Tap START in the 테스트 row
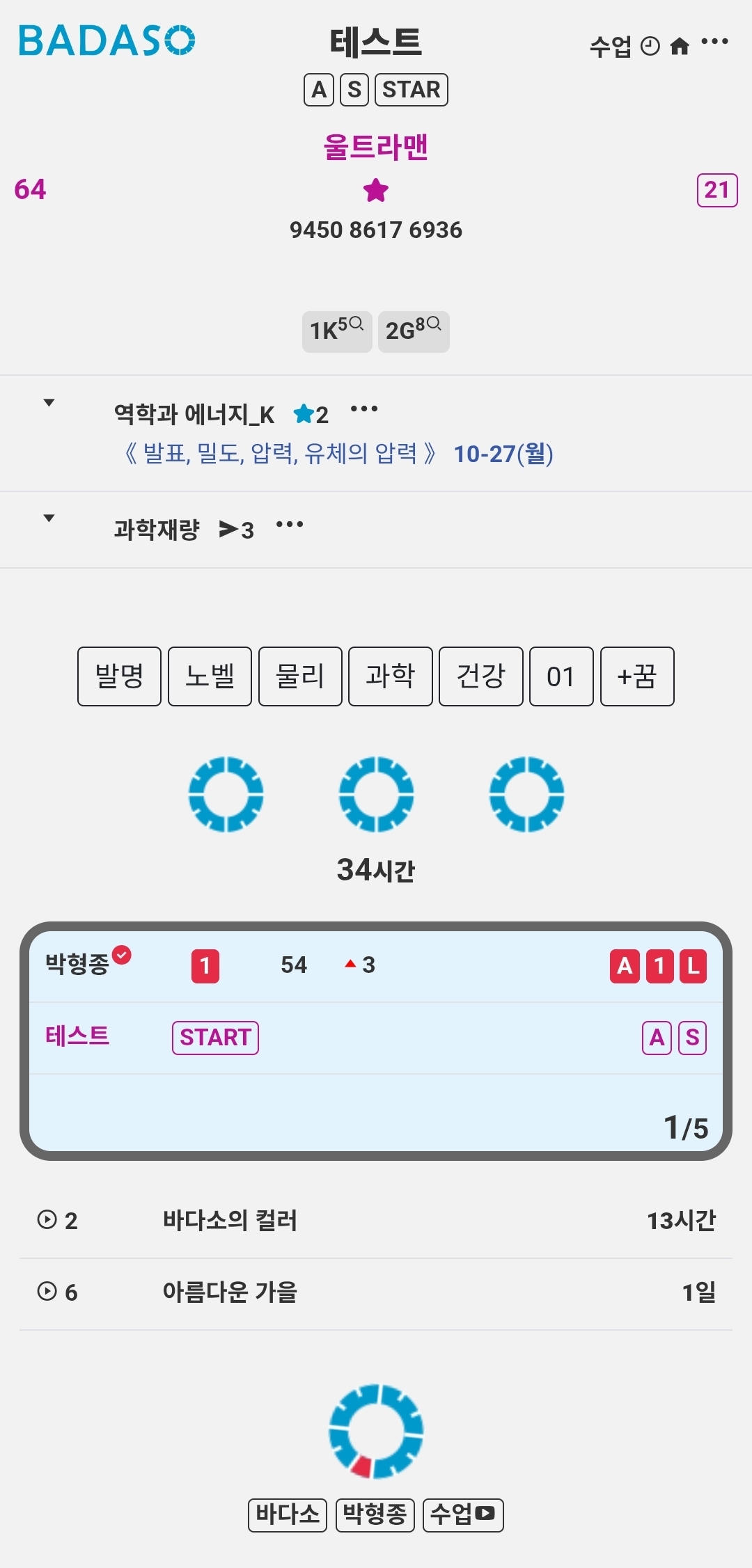752x1568 pixels. click(x=215, y=1038)
